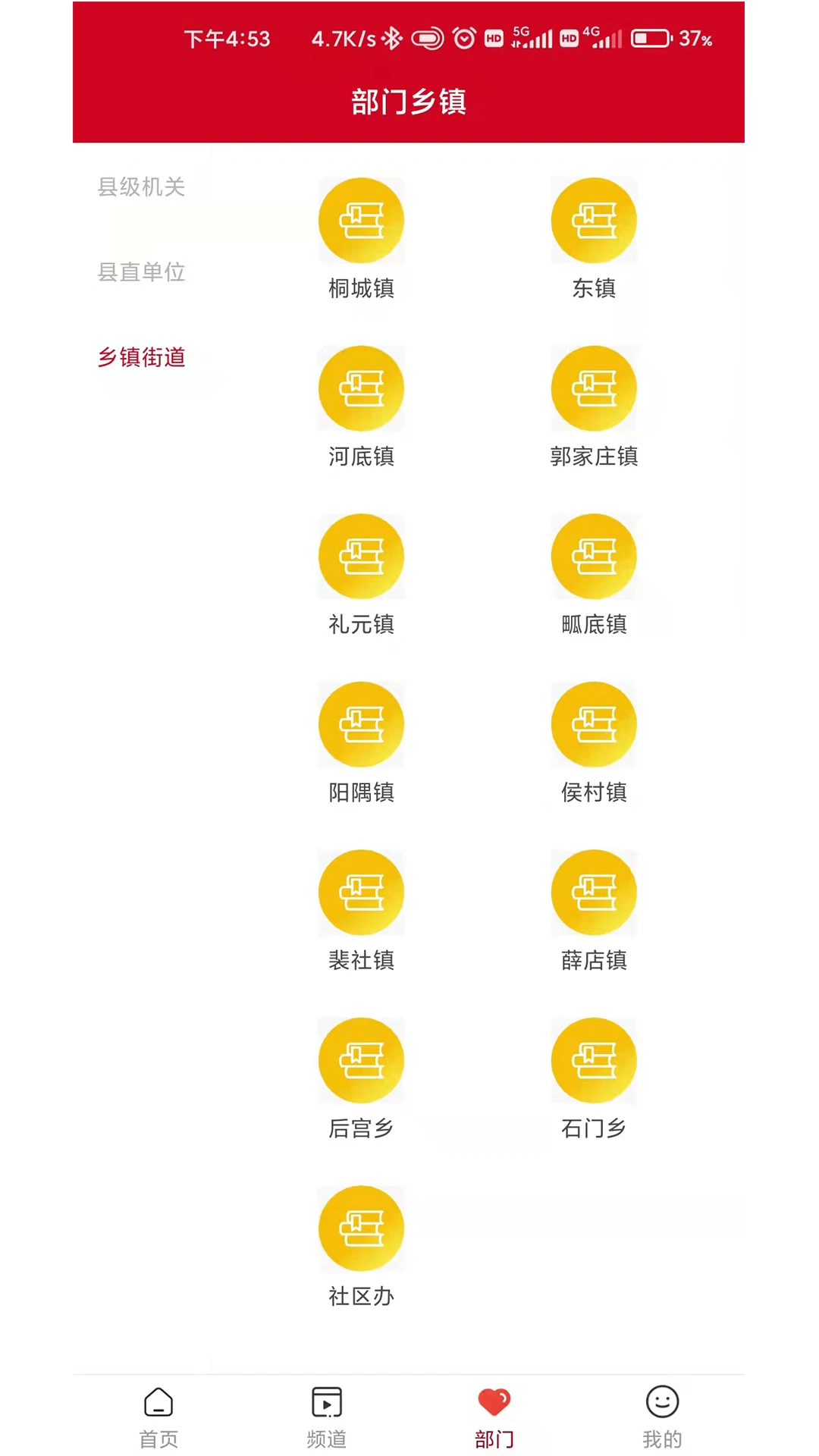Select the 石门乡 book icon
The image size is (819, 1456).
point(594,1061)
